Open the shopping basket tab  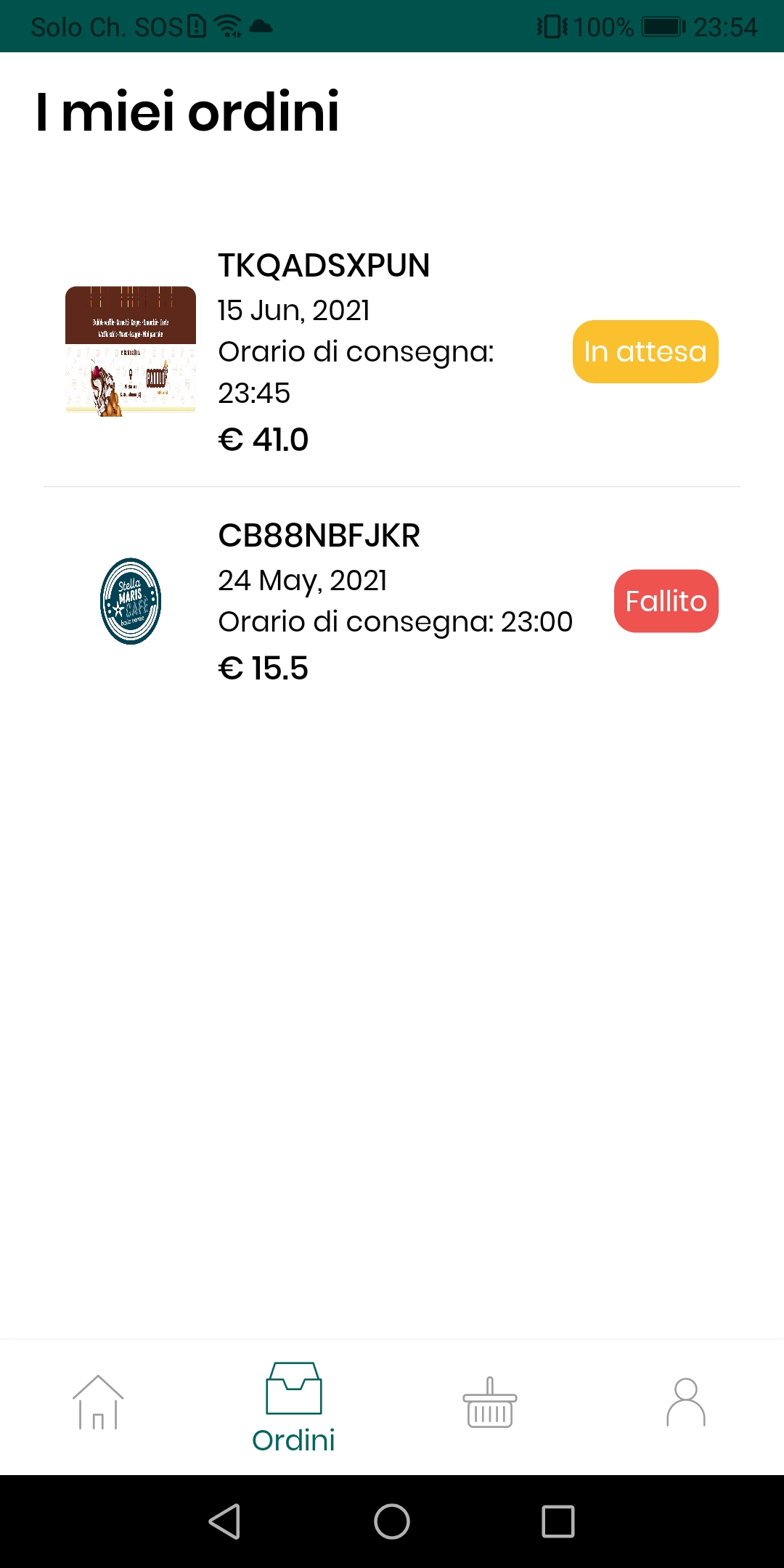point(490,1402)
